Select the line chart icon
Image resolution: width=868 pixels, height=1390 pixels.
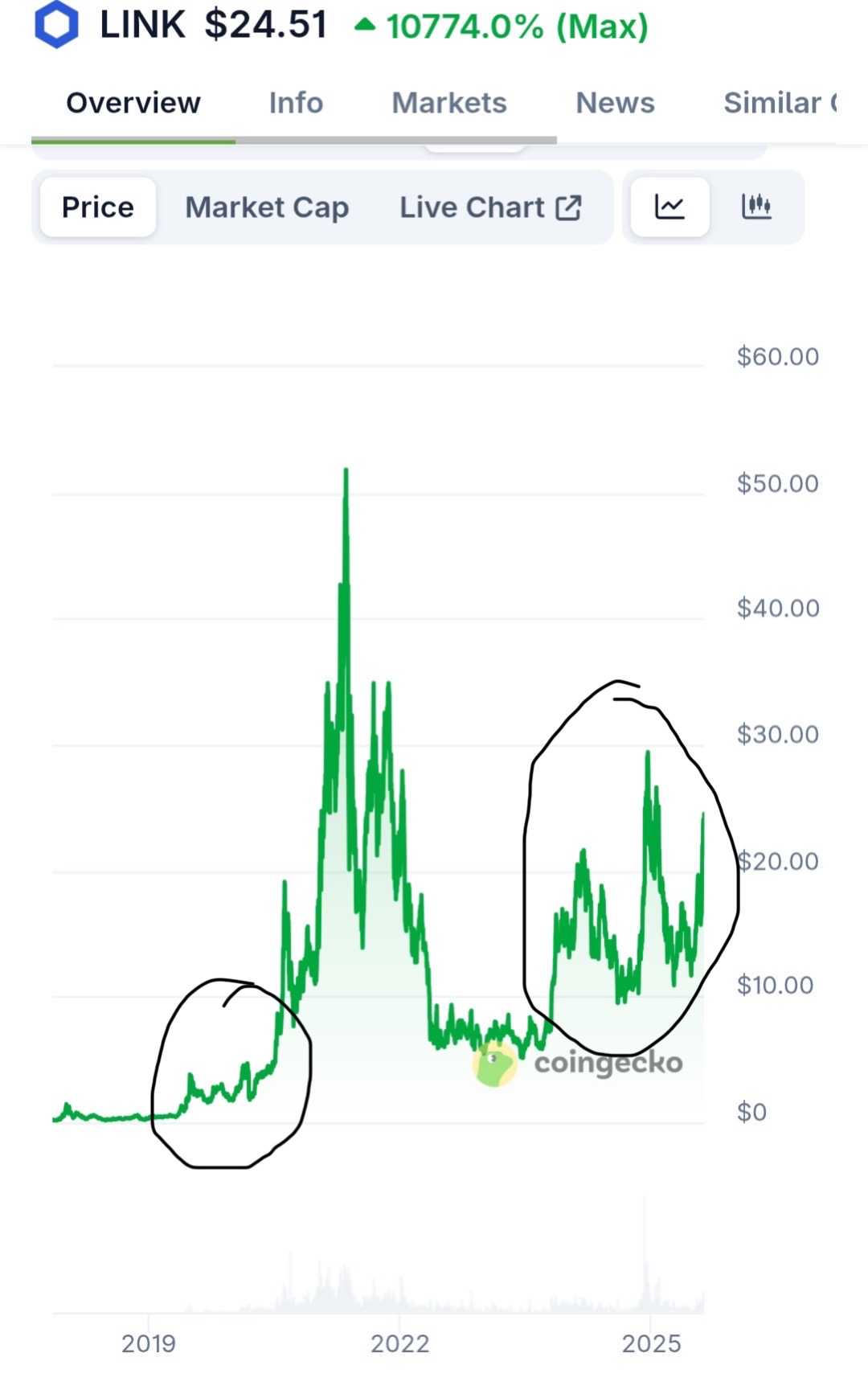669,207
